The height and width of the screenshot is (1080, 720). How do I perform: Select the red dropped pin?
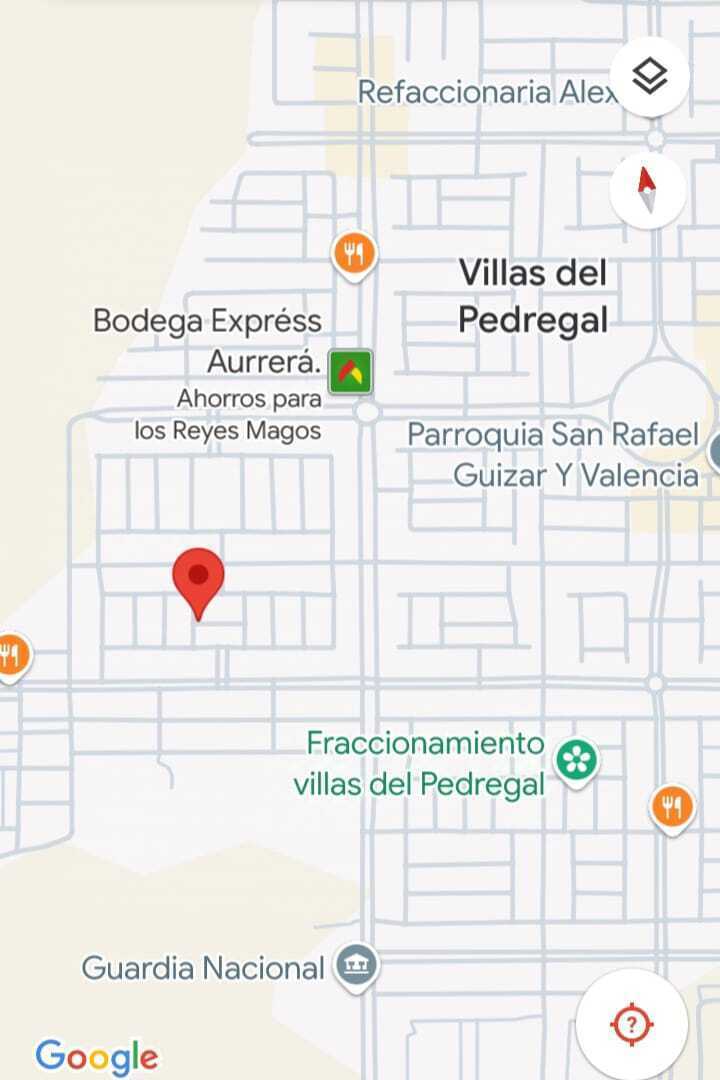coord(198,579)
